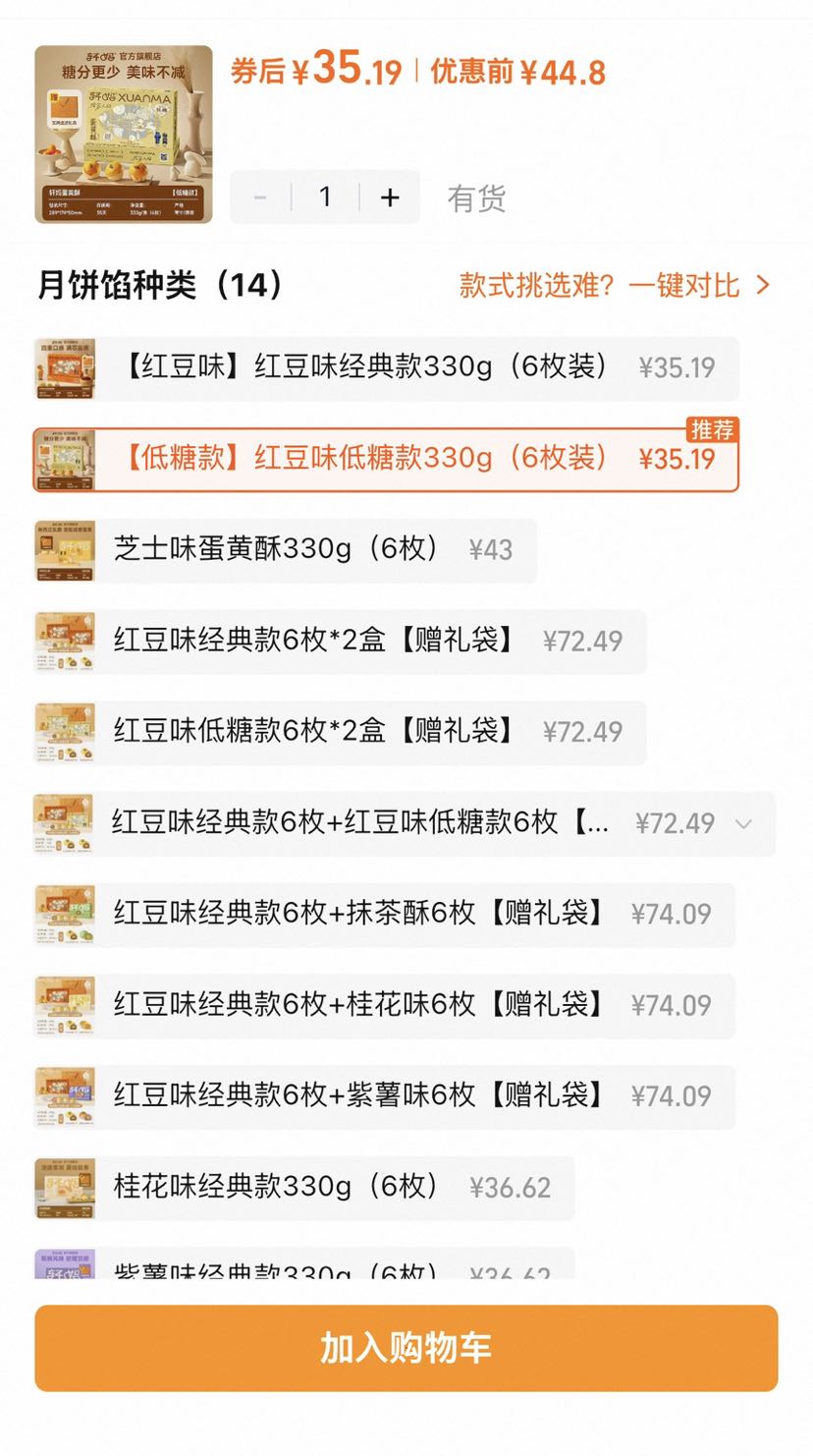Expand the 红豆味经典款6枚+红豆味低糖款6枚 option chevron
Image resolution: width=813 pixels, height=1456 pixels.
[x=744, y=823]
